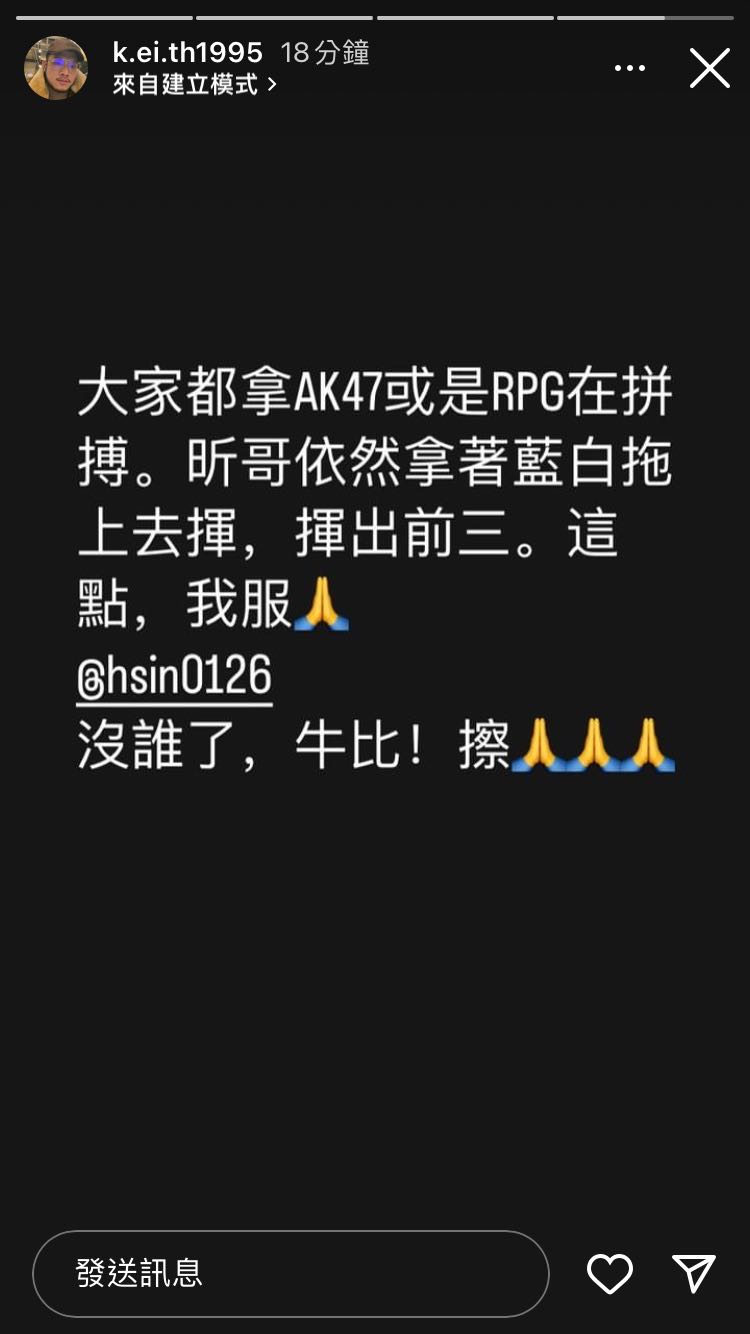
Task: Tap the 發送訊息 message field
Action: [290, 1273]
